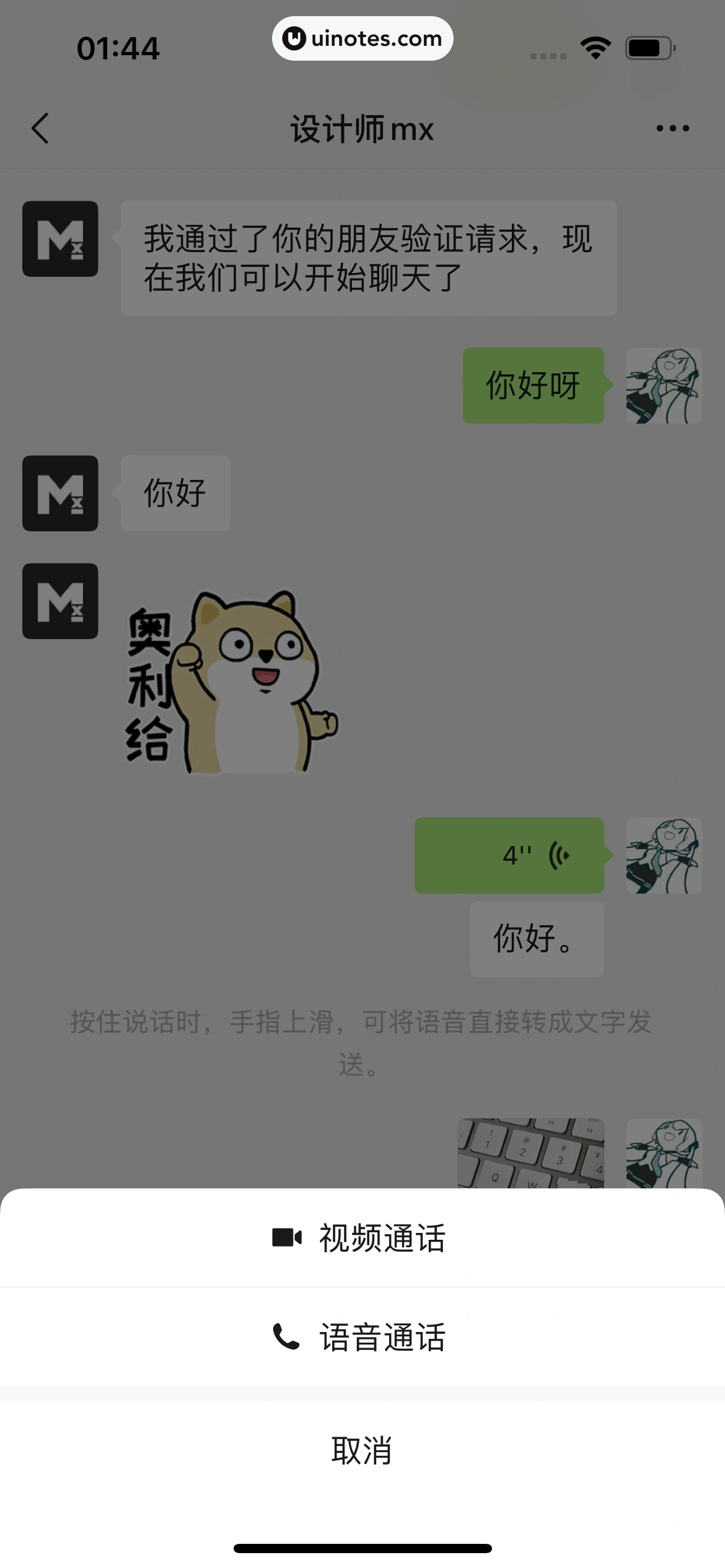725x1568 pixels.
Task: Open the friend verification message bubble
Action: coord(367,258)
